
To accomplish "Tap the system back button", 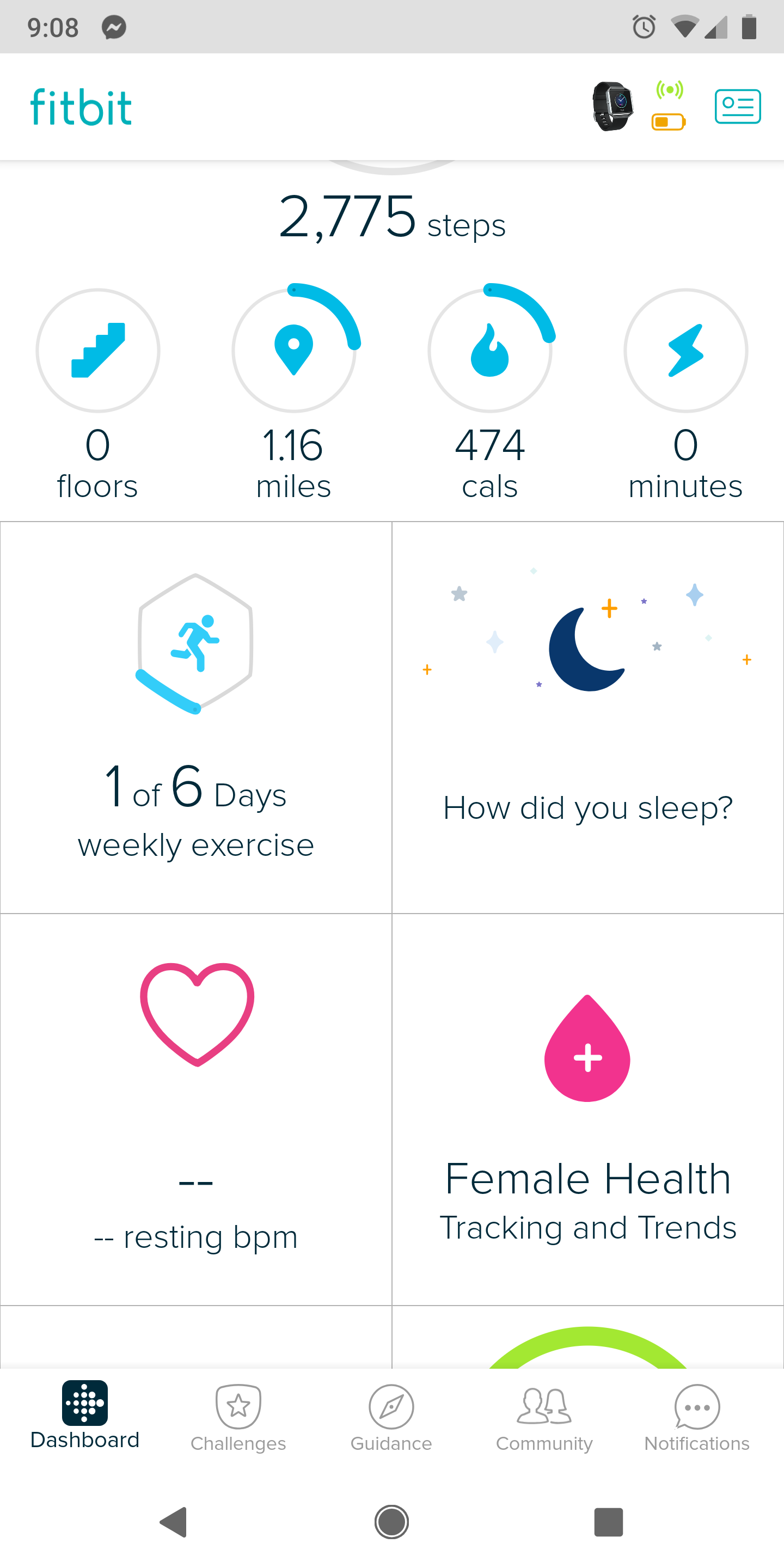I will tap(174, 1522).
